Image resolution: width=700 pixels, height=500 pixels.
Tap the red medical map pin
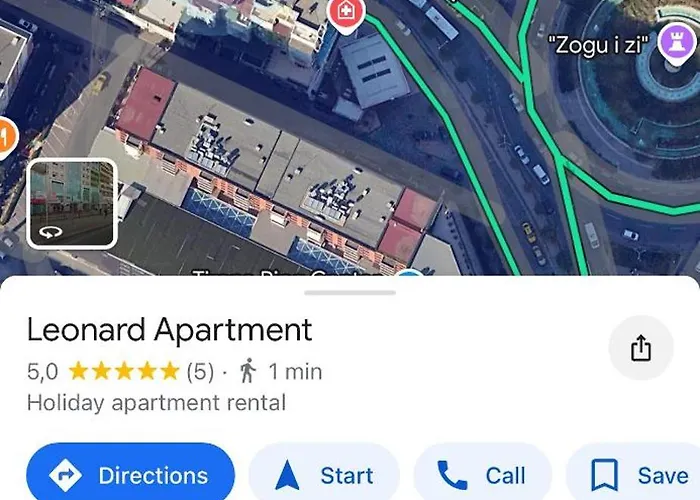tap(346, 13)
